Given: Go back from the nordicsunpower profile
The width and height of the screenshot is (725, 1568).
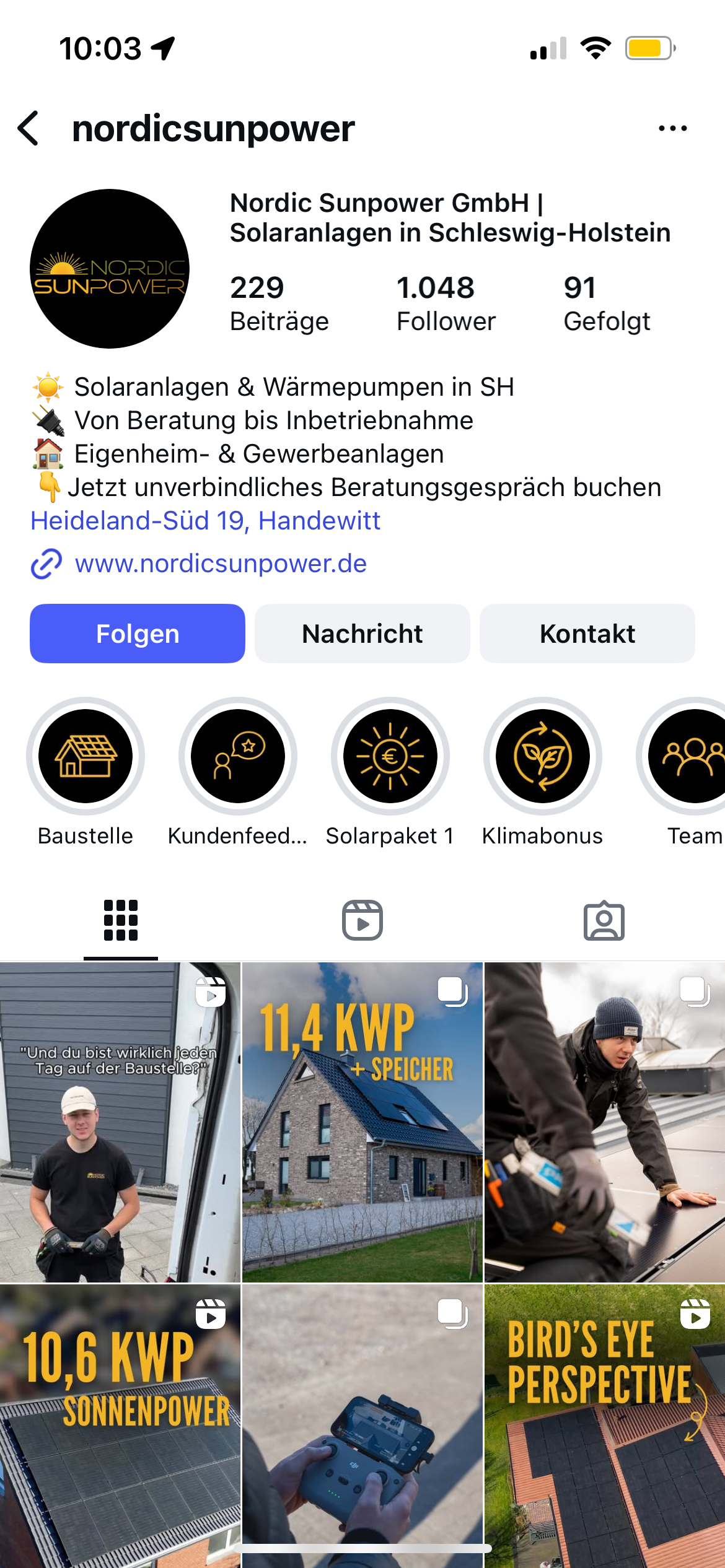Looking at the screenshot, I should 29,129.
